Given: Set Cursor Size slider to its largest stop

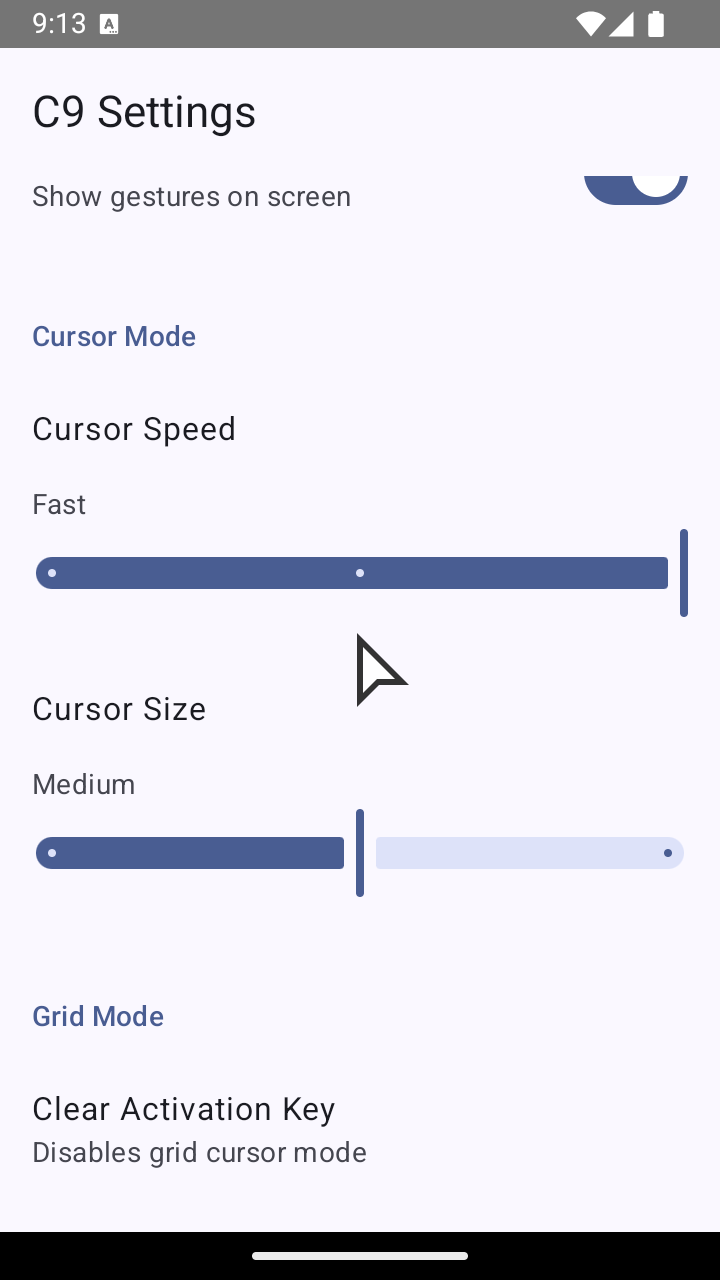Looking at the screenshot, I should (x=668, y=853).
